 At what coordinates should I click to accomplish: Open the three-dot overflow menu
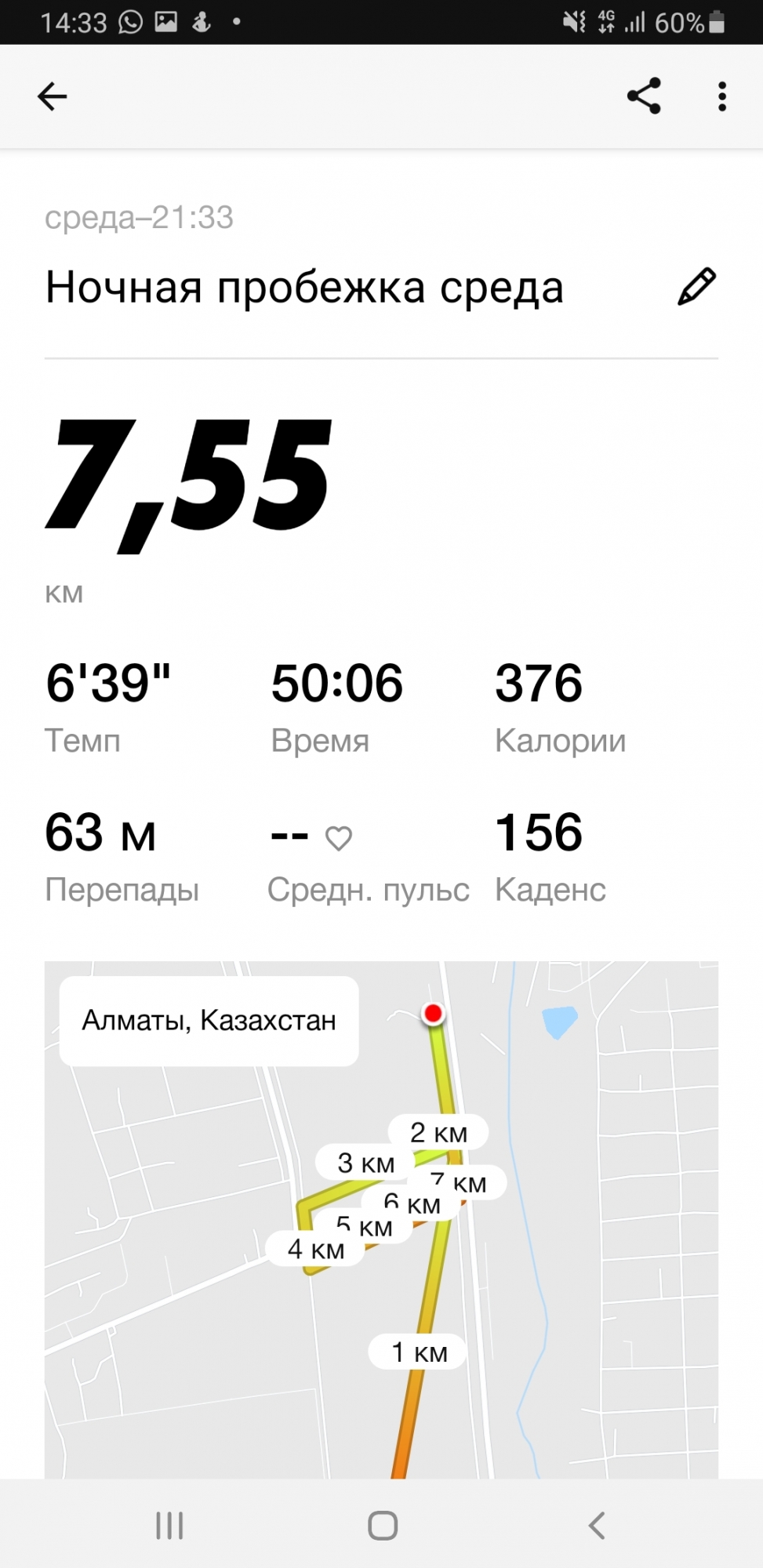pyautogui.click(x=721, y=96)
